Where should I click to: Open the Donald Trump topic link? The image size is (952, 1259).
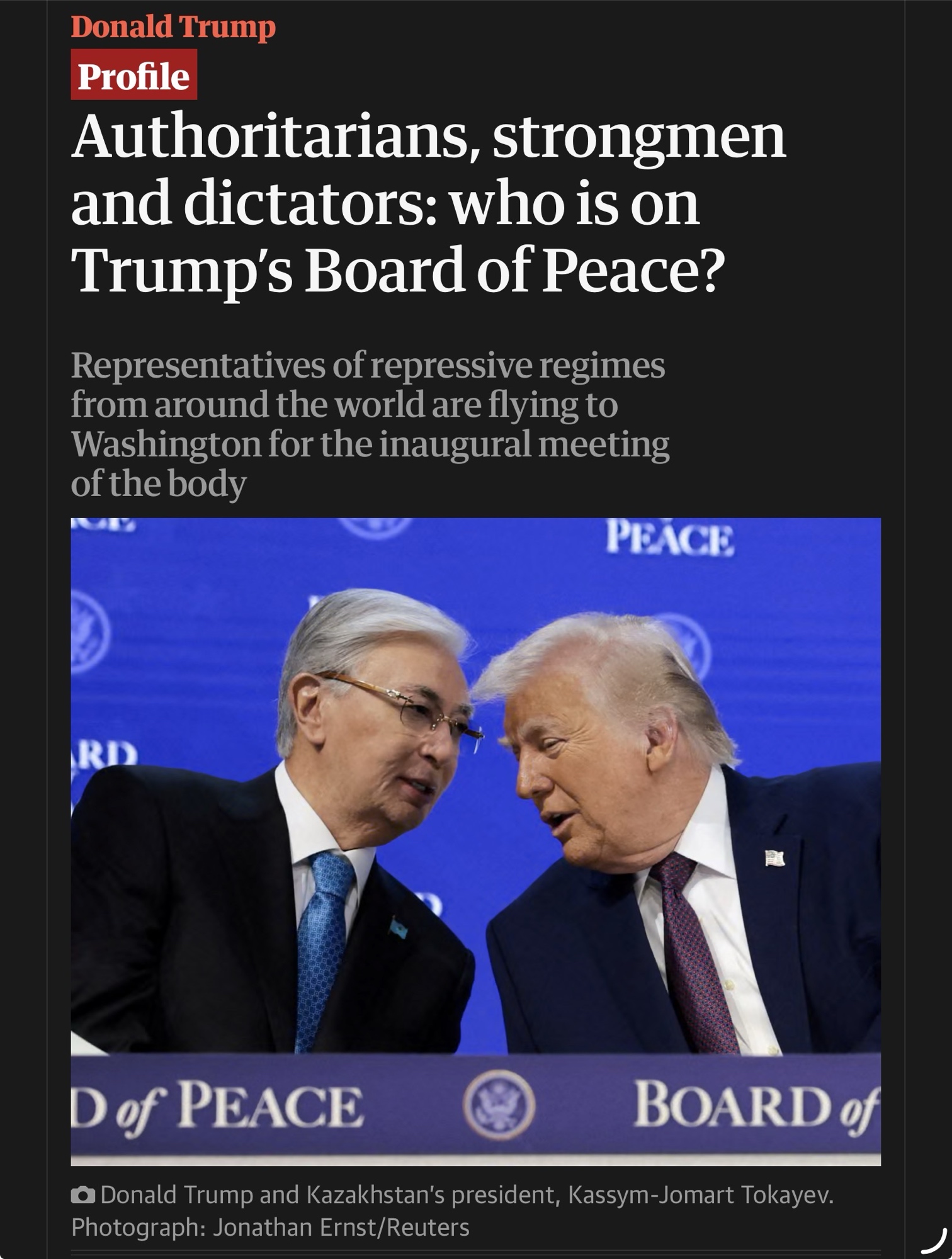click(x=173, y=27)
